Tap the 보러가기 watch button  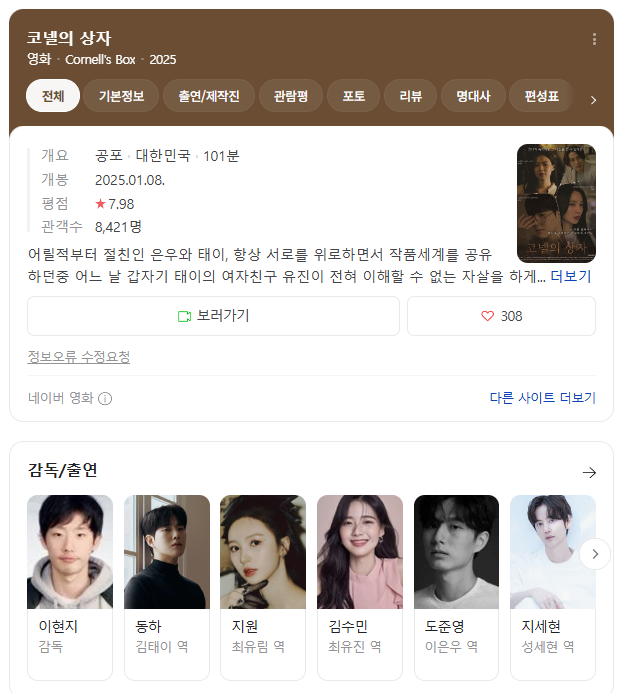tap(213, 316)
